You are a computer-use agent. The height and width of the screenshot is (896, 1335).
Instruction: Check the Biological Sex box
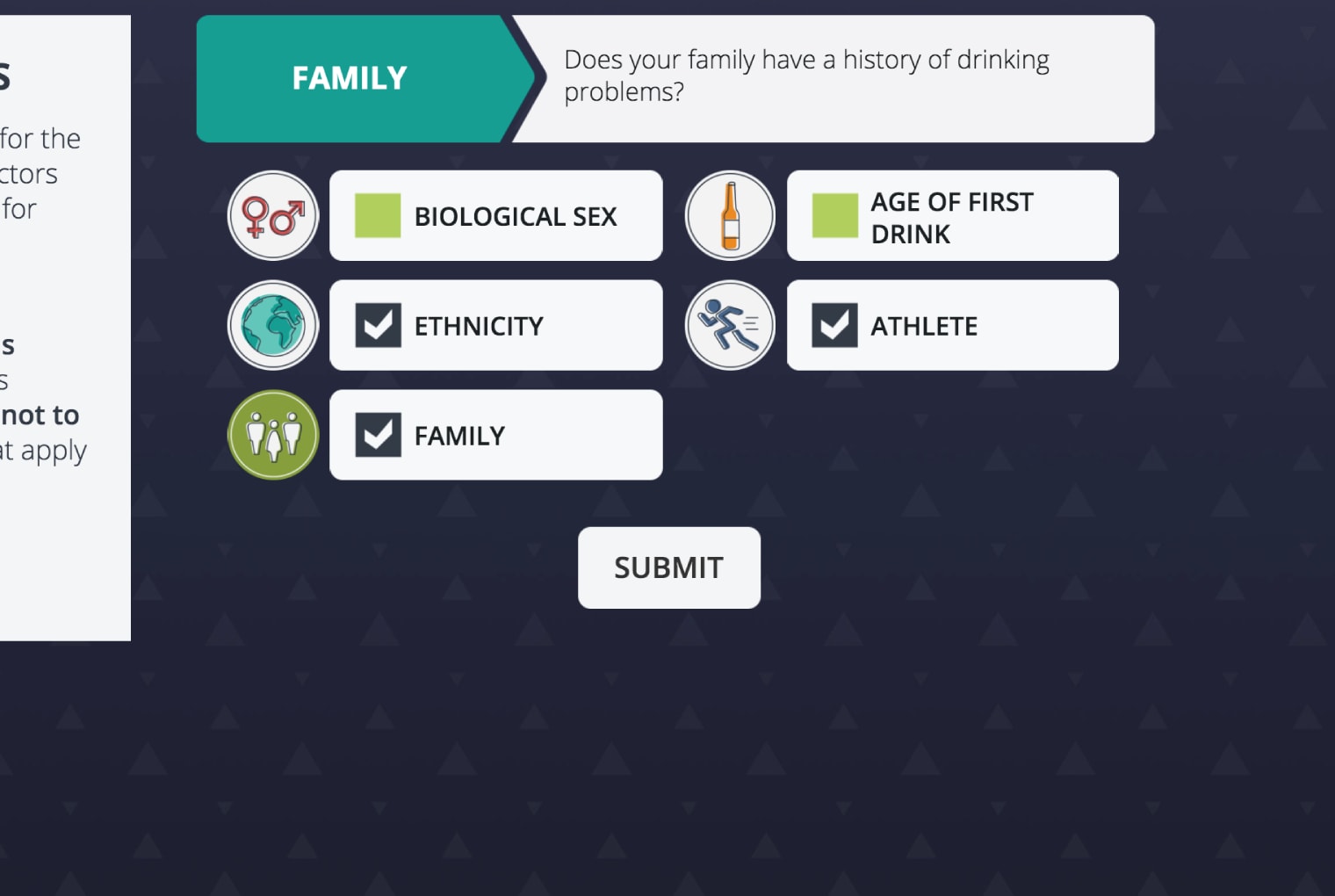click(x=378, y=216)
